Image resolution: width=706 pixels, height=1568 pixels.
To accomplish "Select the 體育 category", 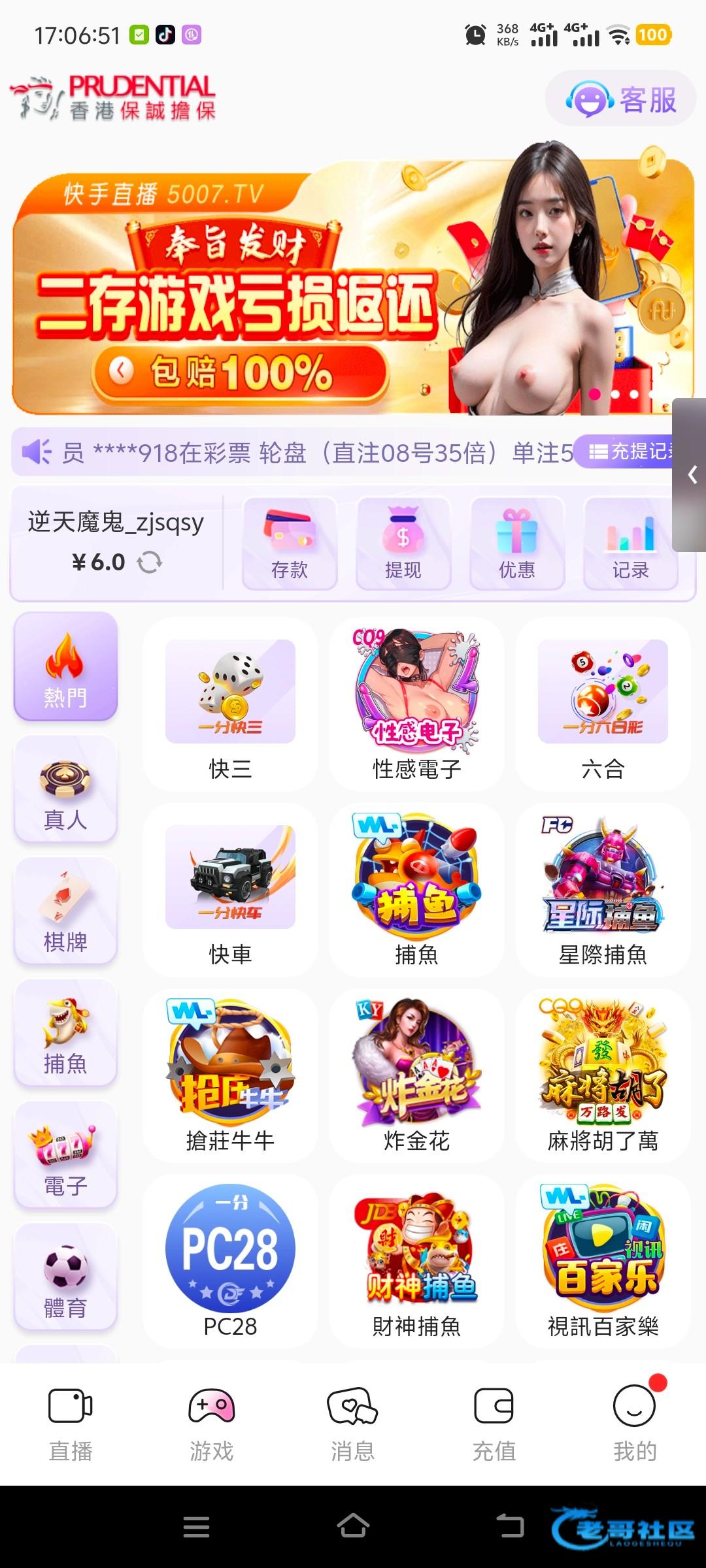I will click(x=65, y=1278).
